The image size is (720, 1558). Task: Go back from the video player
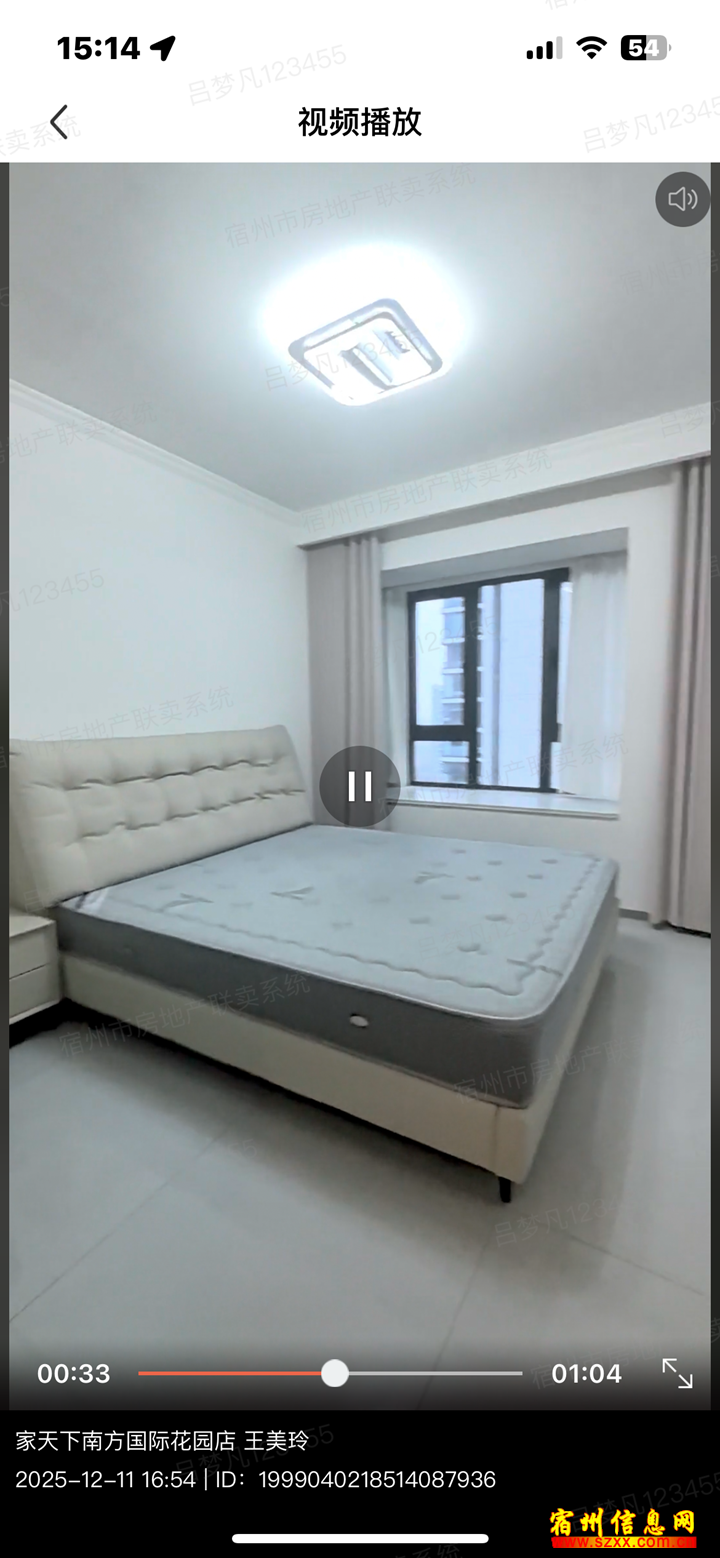(x=59, y=122)
